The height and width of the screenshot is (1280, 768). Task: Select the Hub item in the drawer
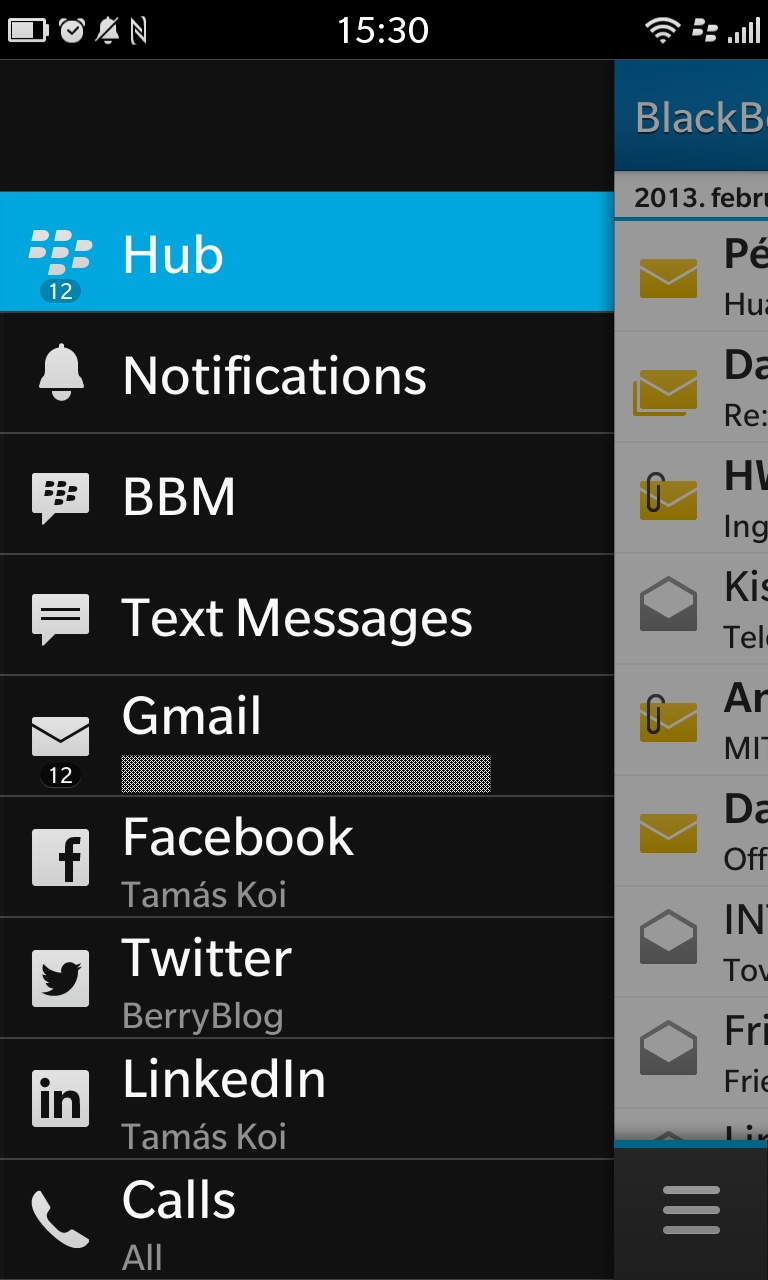[x=306, y=252]
